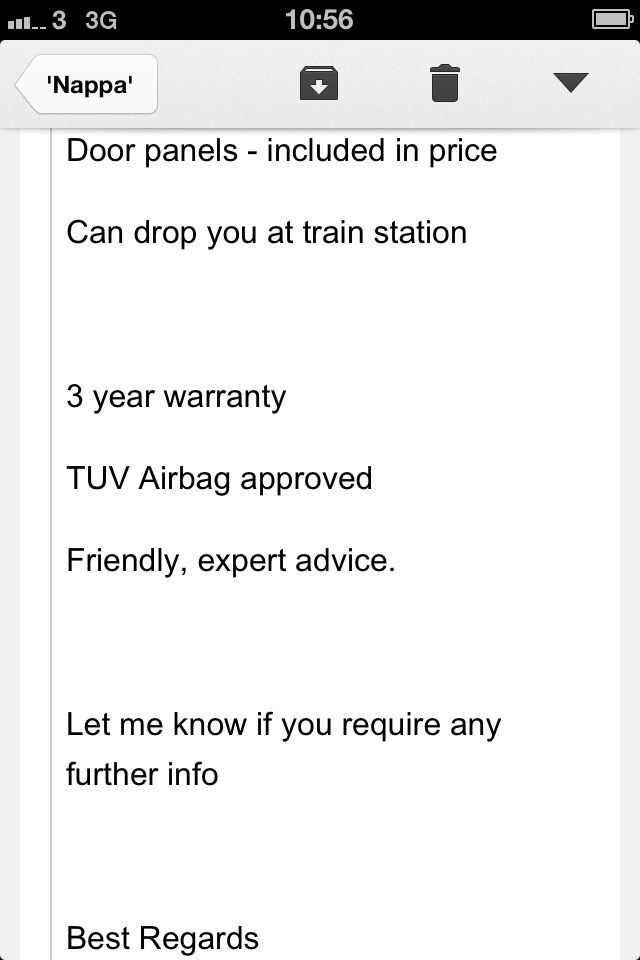Delete this email with the trash icon

click(445, 83)
